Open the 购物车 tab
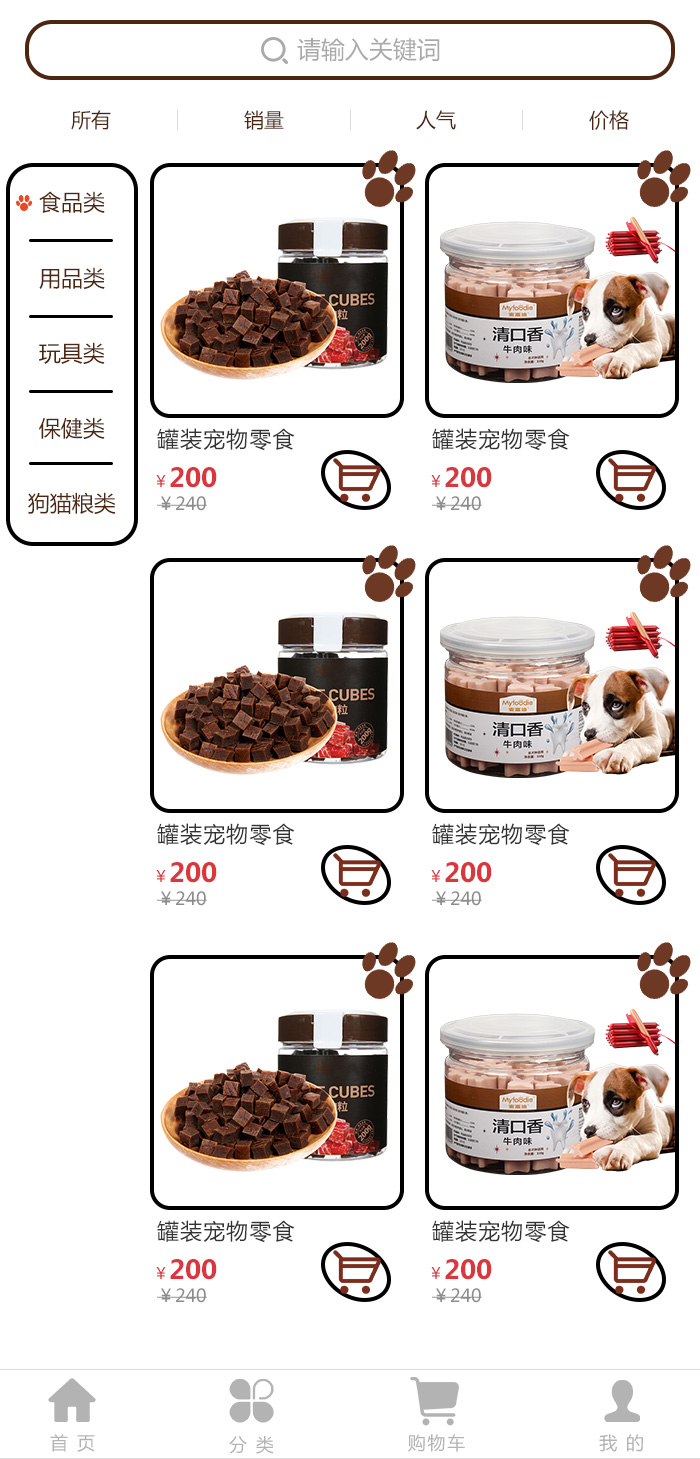The width and height of the screenshot is (700, 1459). (436, 1414)
